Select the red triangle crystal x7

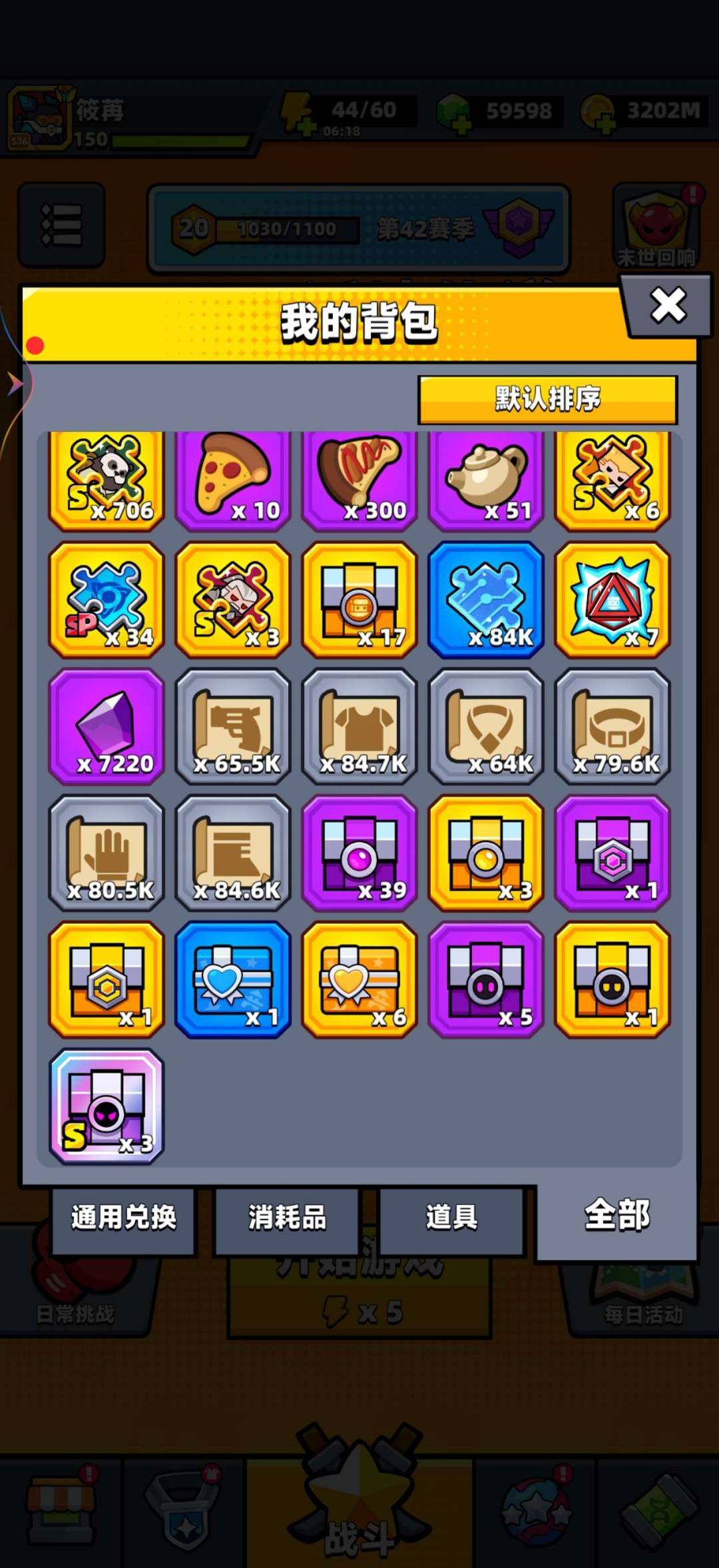[612, 599]
